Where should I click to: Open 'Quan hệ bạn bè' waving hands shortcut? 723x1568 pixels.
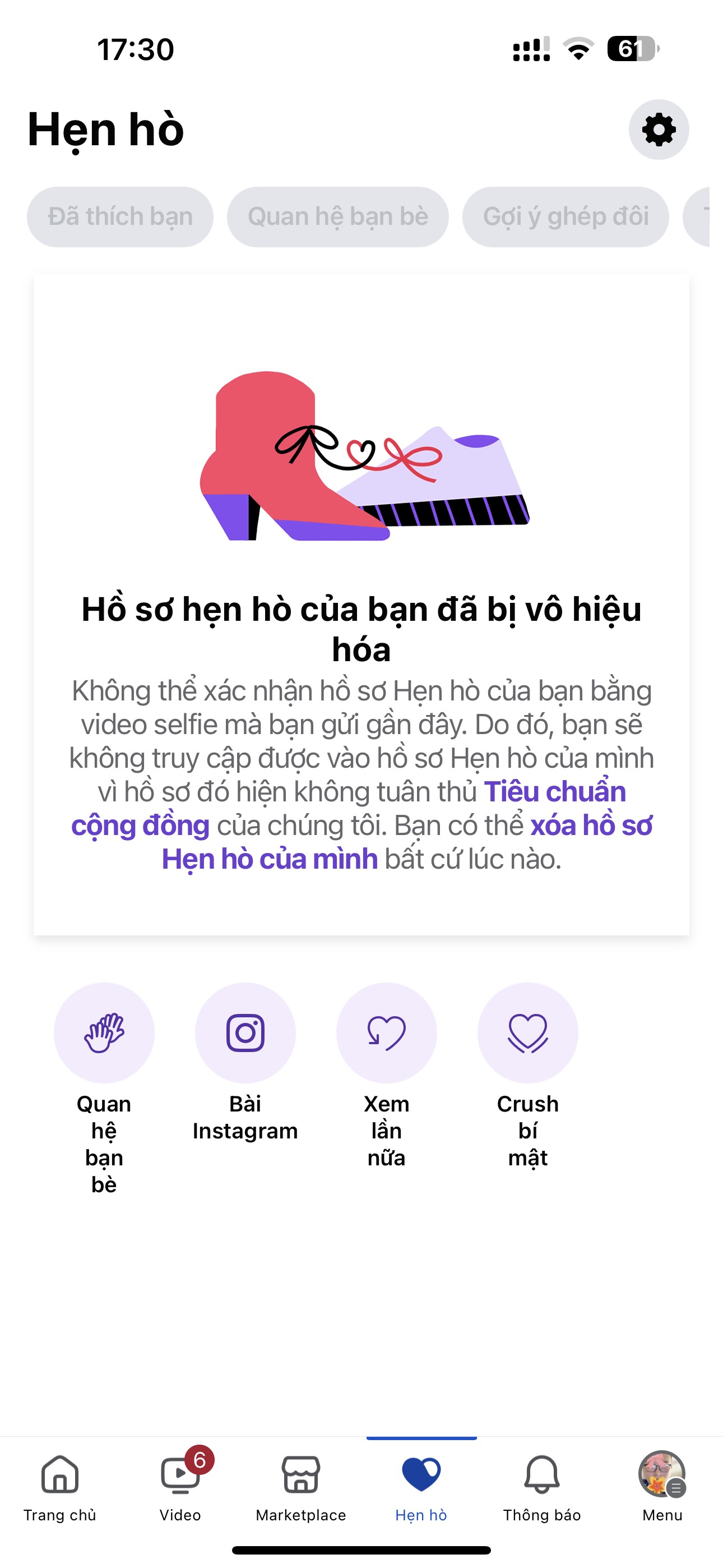104,1033
